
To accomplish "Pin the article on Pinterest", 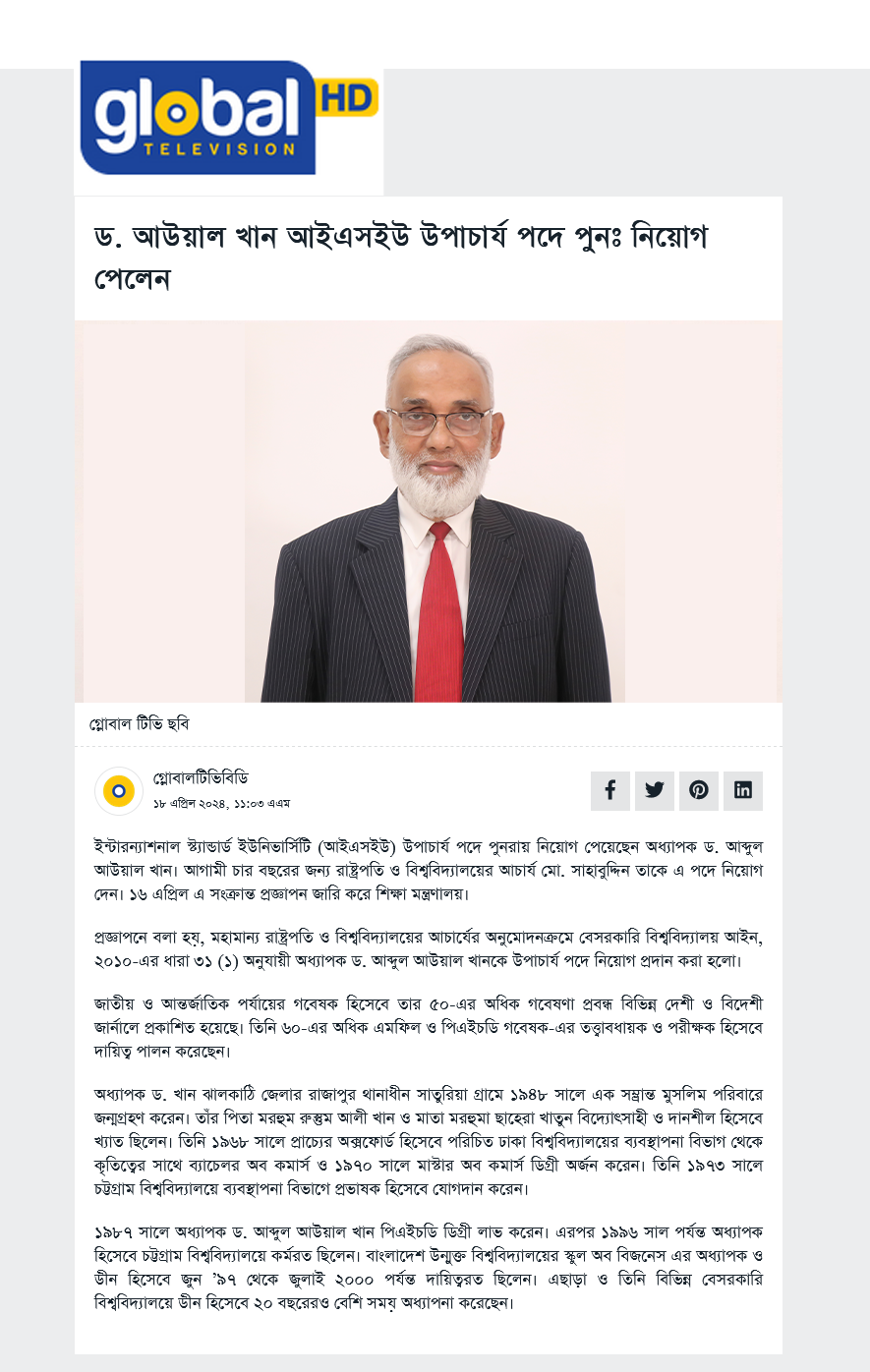I will pyautogui.click(x=698, y=790).
